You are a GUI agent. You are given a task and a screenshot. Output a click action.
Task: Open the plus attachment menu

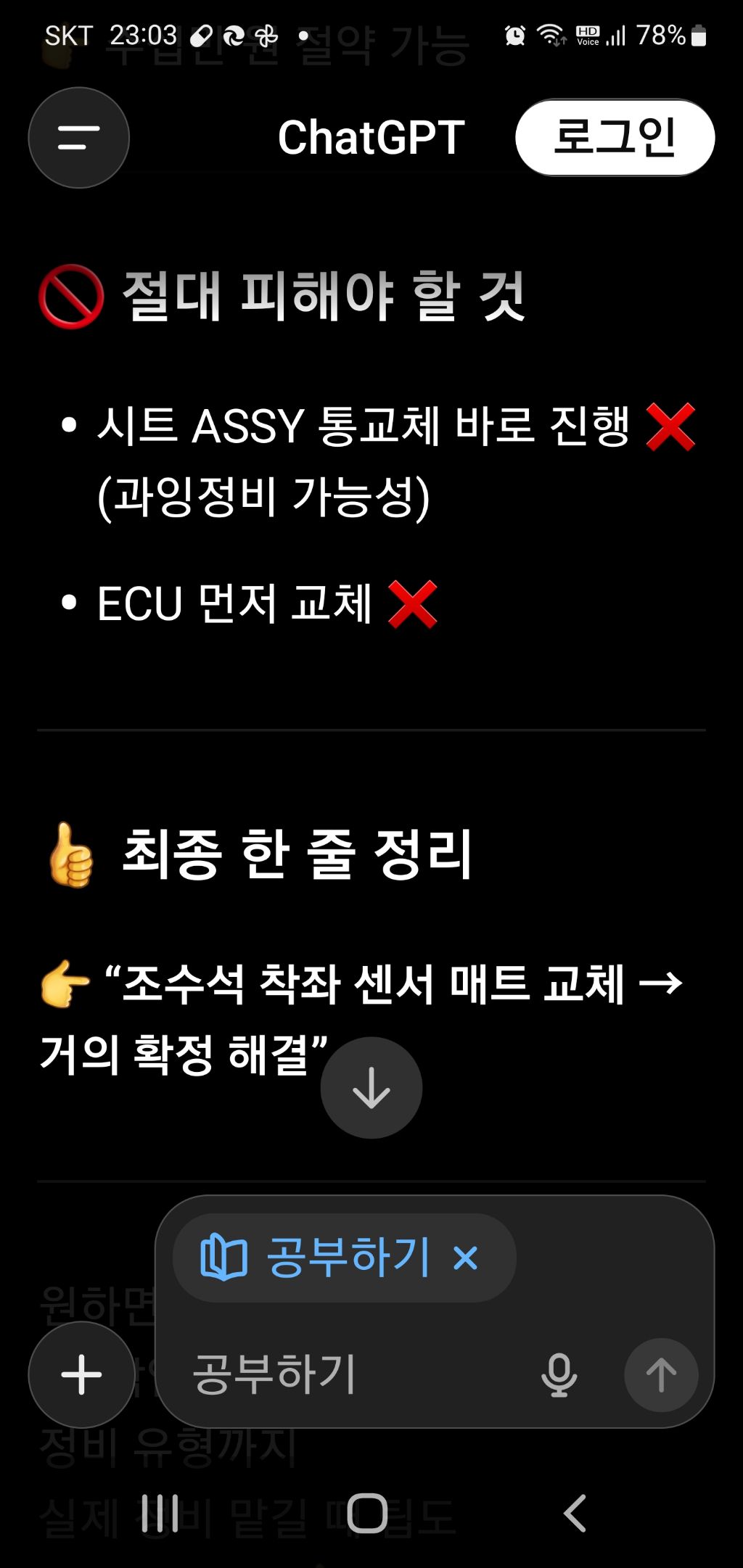click(x=81, y=1374)
